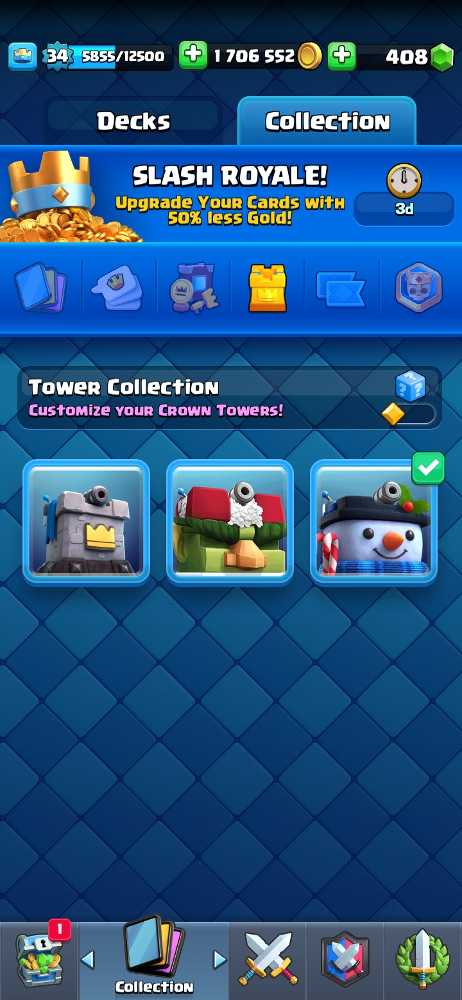The image size is (462, 1000).
Task: Select the Santa hat tower skin
Action: (230, 522)
